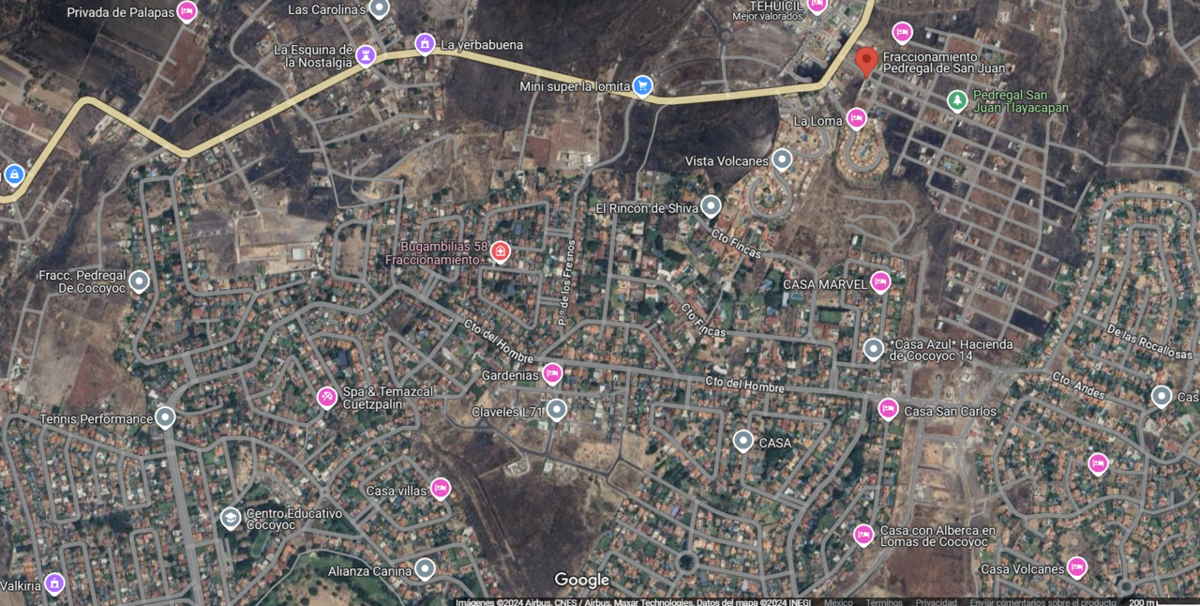Screen dimensions: 1200x606
Task: Tap El Rincón de Shiva marker
Action: click(710, 207)
